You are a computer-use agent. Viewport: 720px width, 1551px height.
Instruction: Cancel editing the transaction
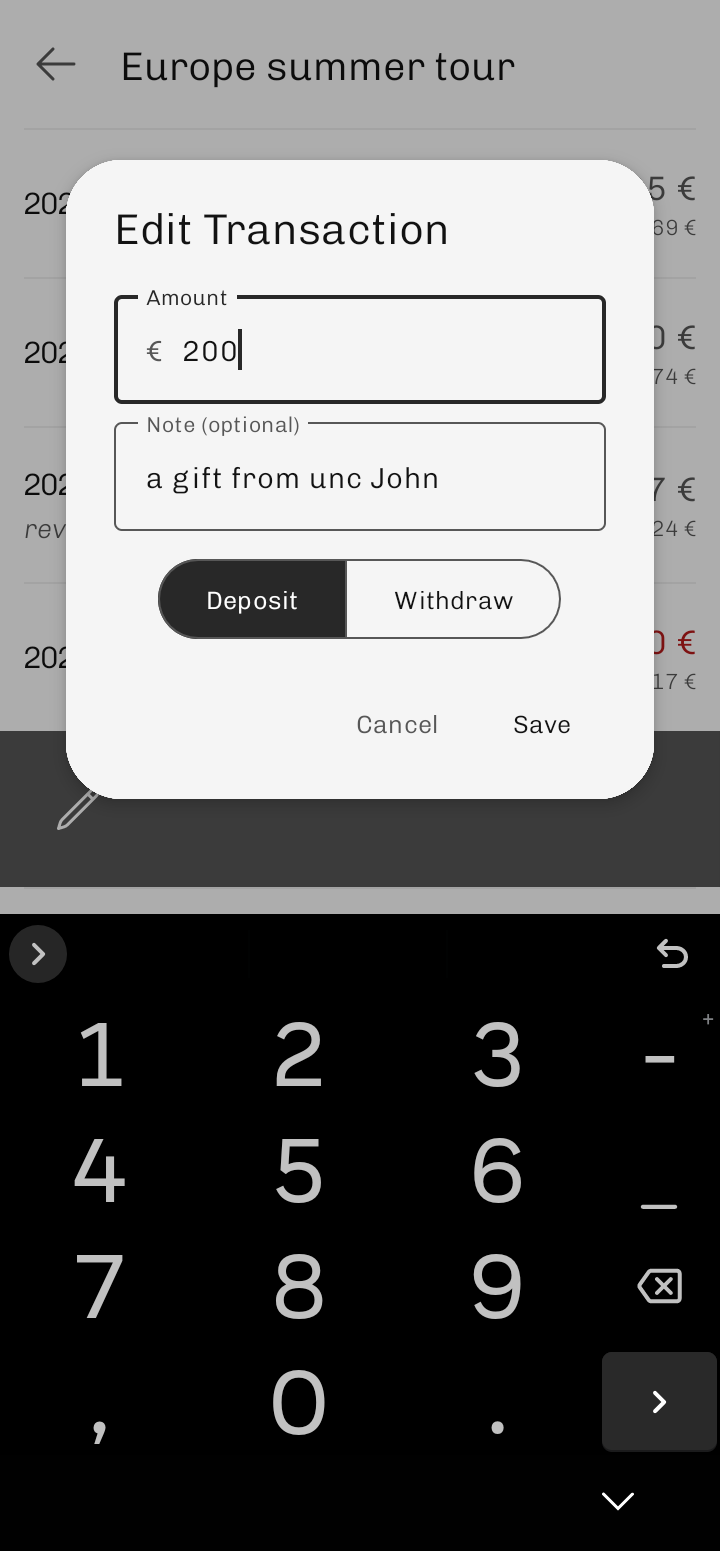[397, 725]
